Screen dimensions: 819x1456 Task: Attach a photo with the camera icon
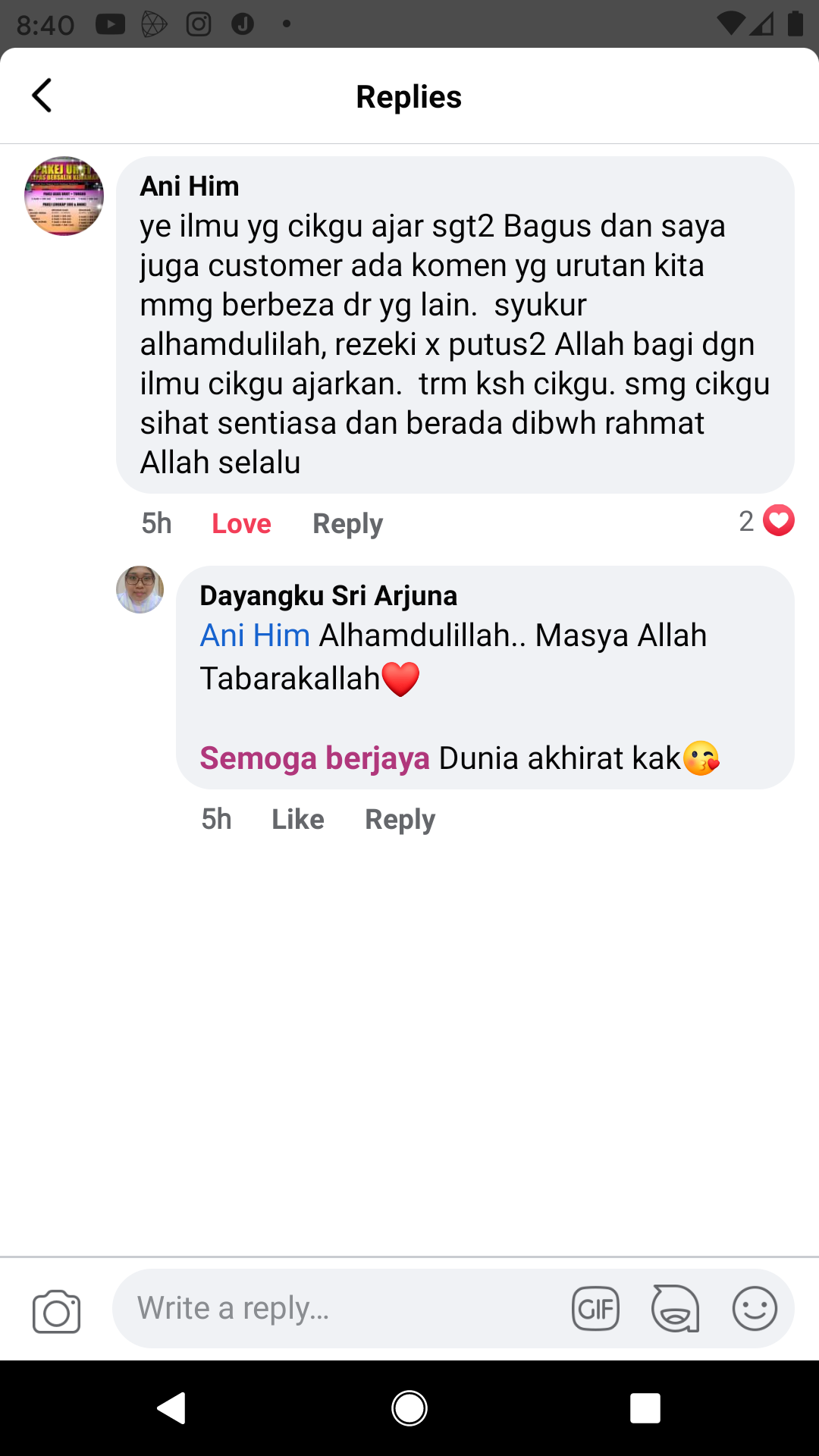tap(56, 1310)
